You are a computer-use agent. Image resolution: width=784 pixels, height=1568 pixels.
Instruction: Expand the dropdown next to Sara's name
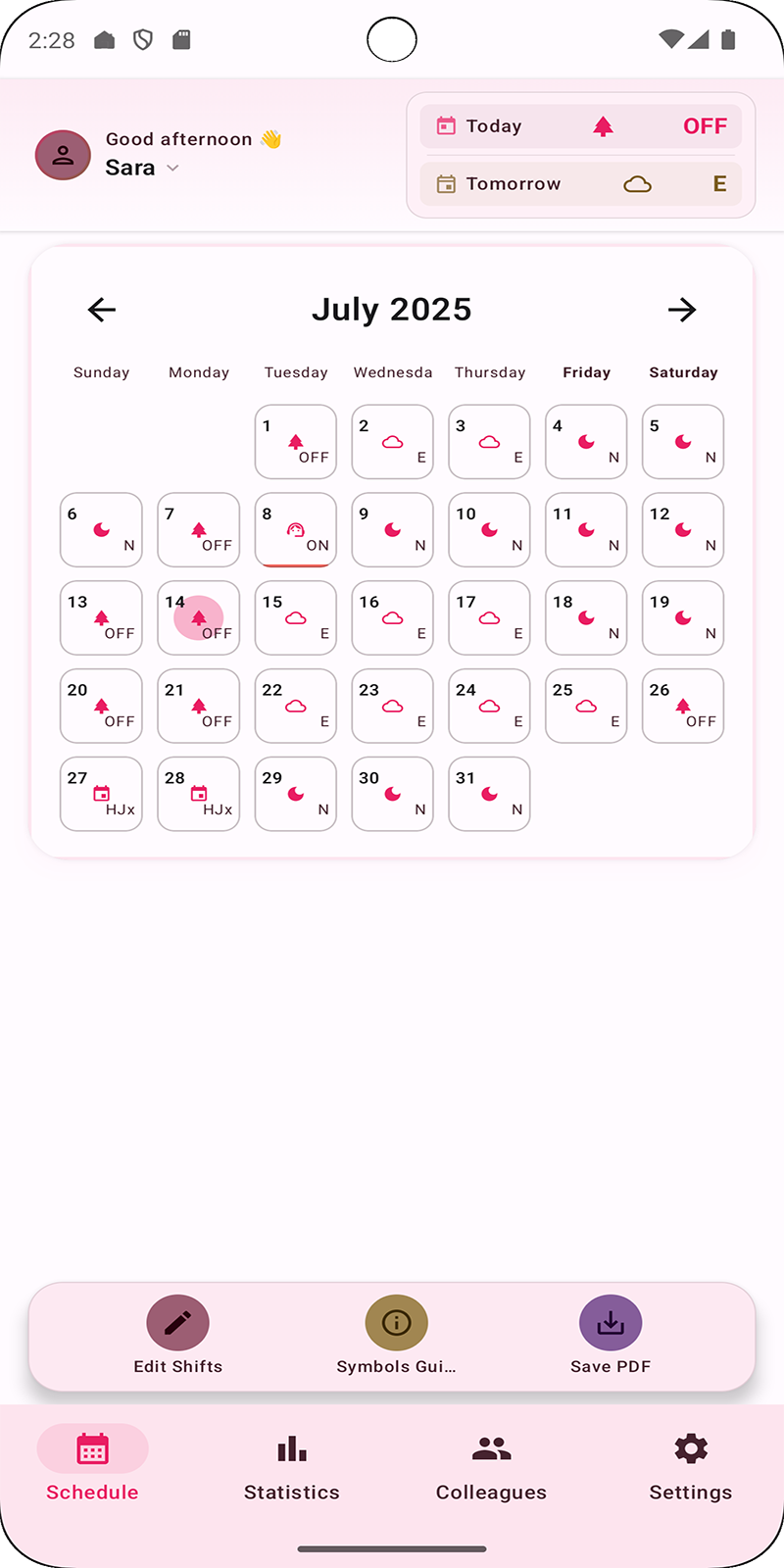173,168
